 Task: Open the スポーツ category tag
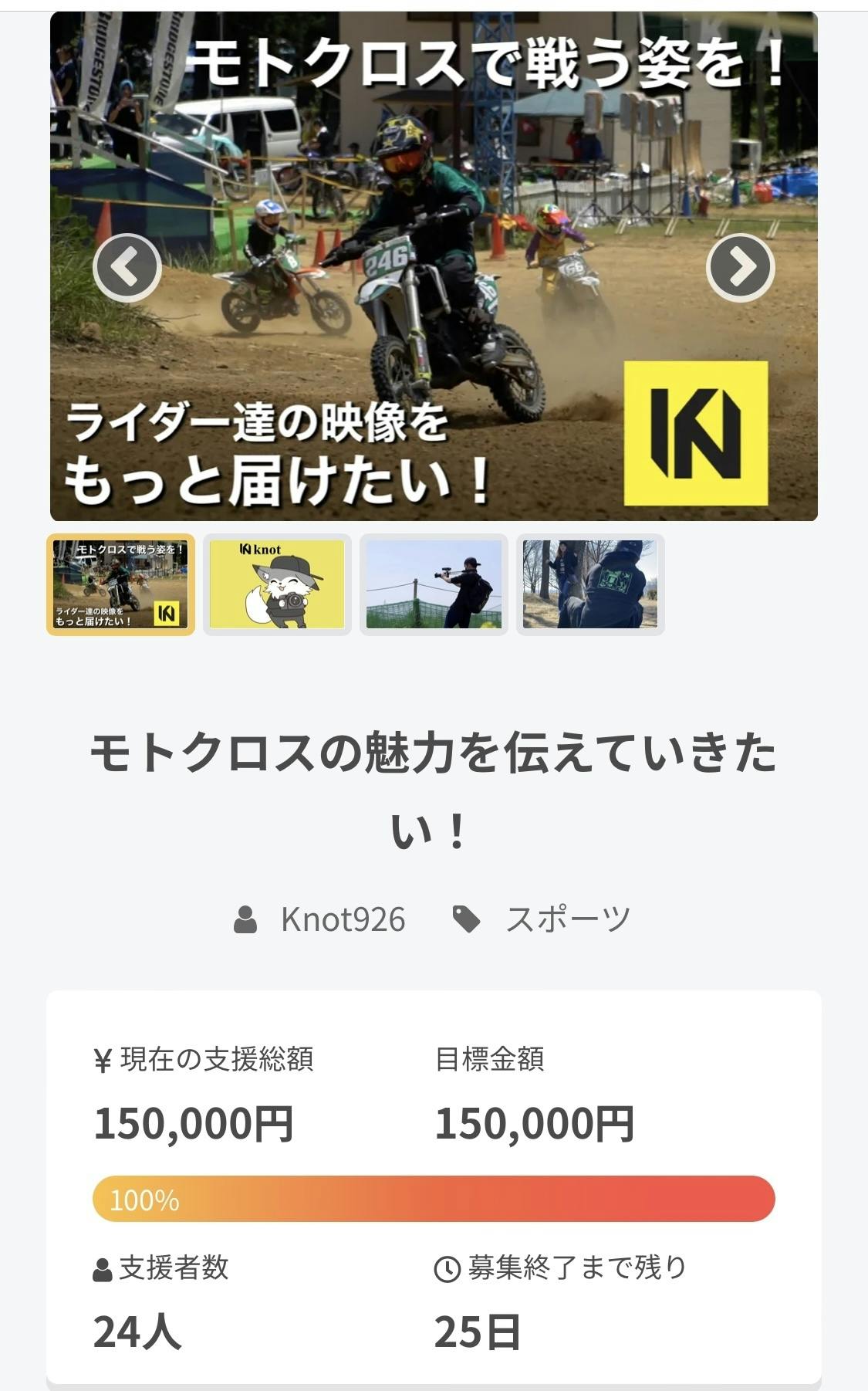click(567, 919)
